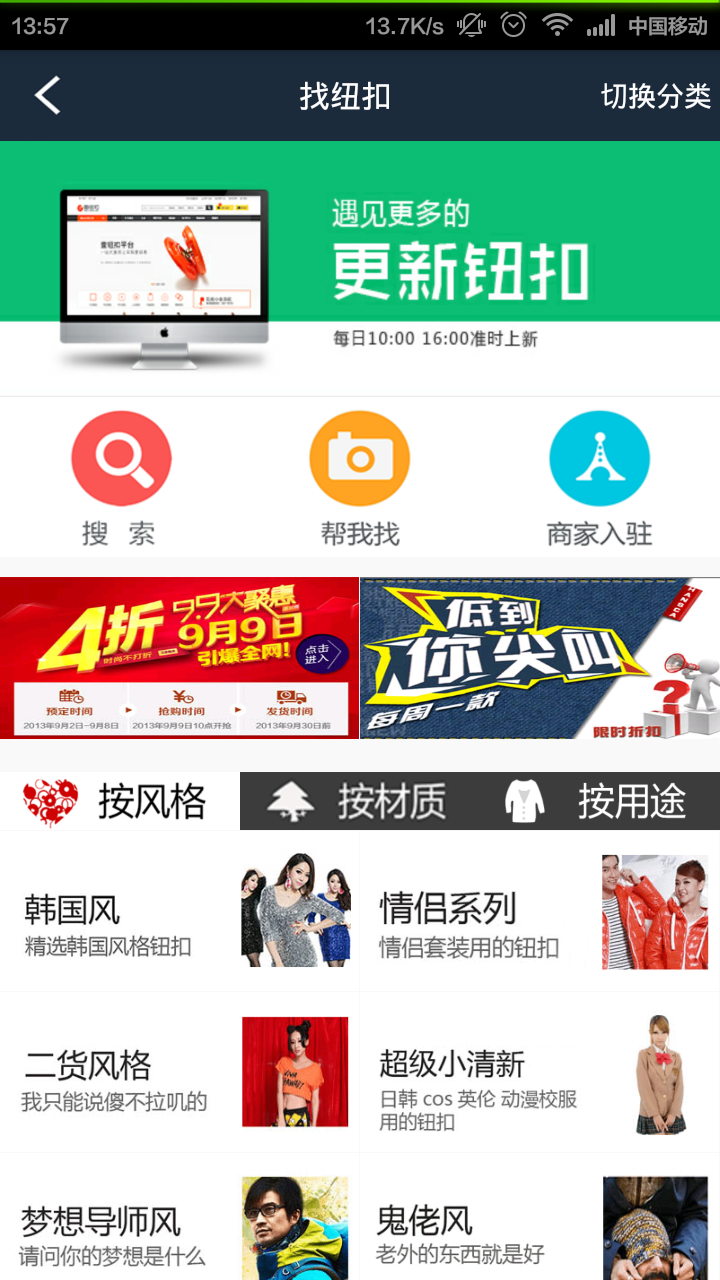Tap 切换分类 to switch category
Image resolution: width=720 pixels, height=1280 pixels.
click(655, 96)
